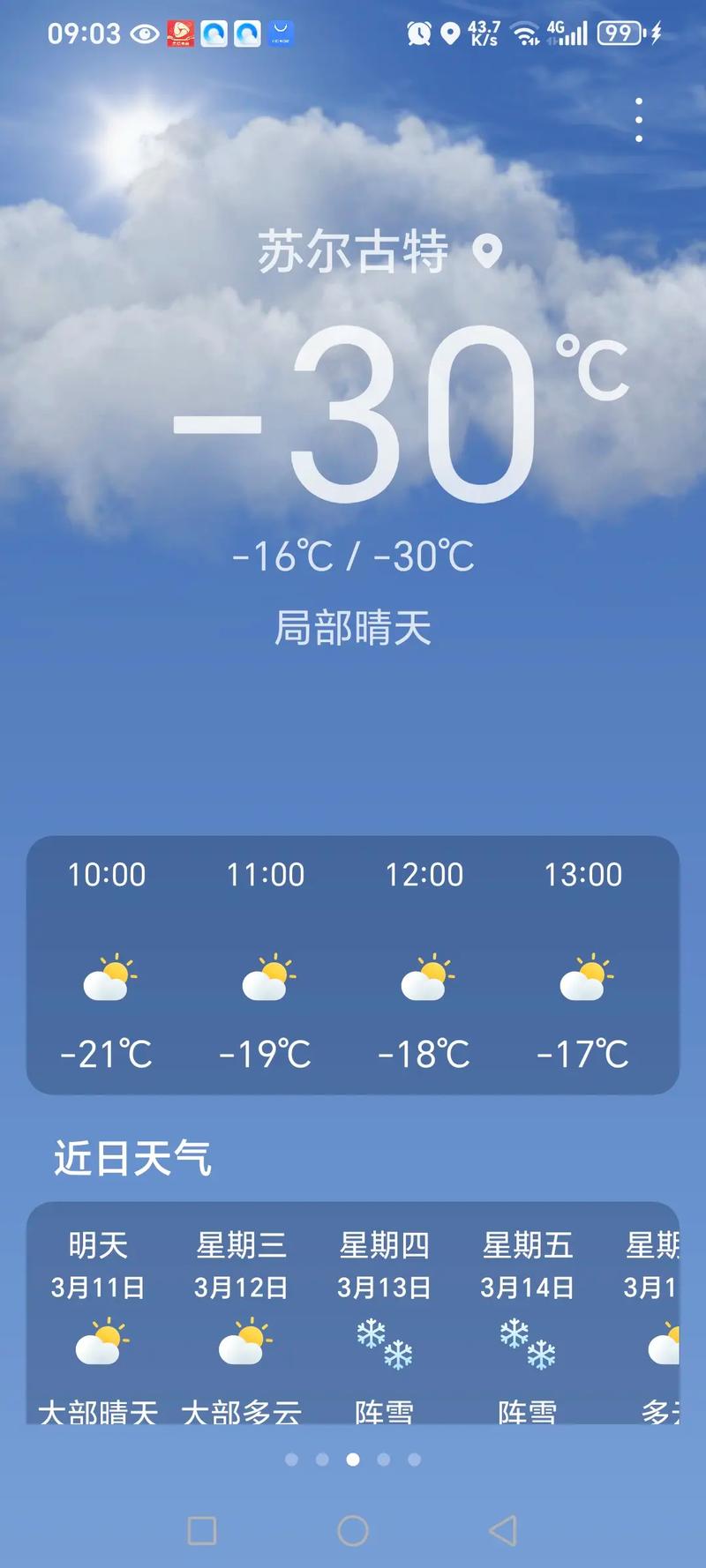This screenshot has width=706, height=1568.
Task: Tap the partly sunny icon under 10:00
Action: pyautogui.click(x=108, y=977)
